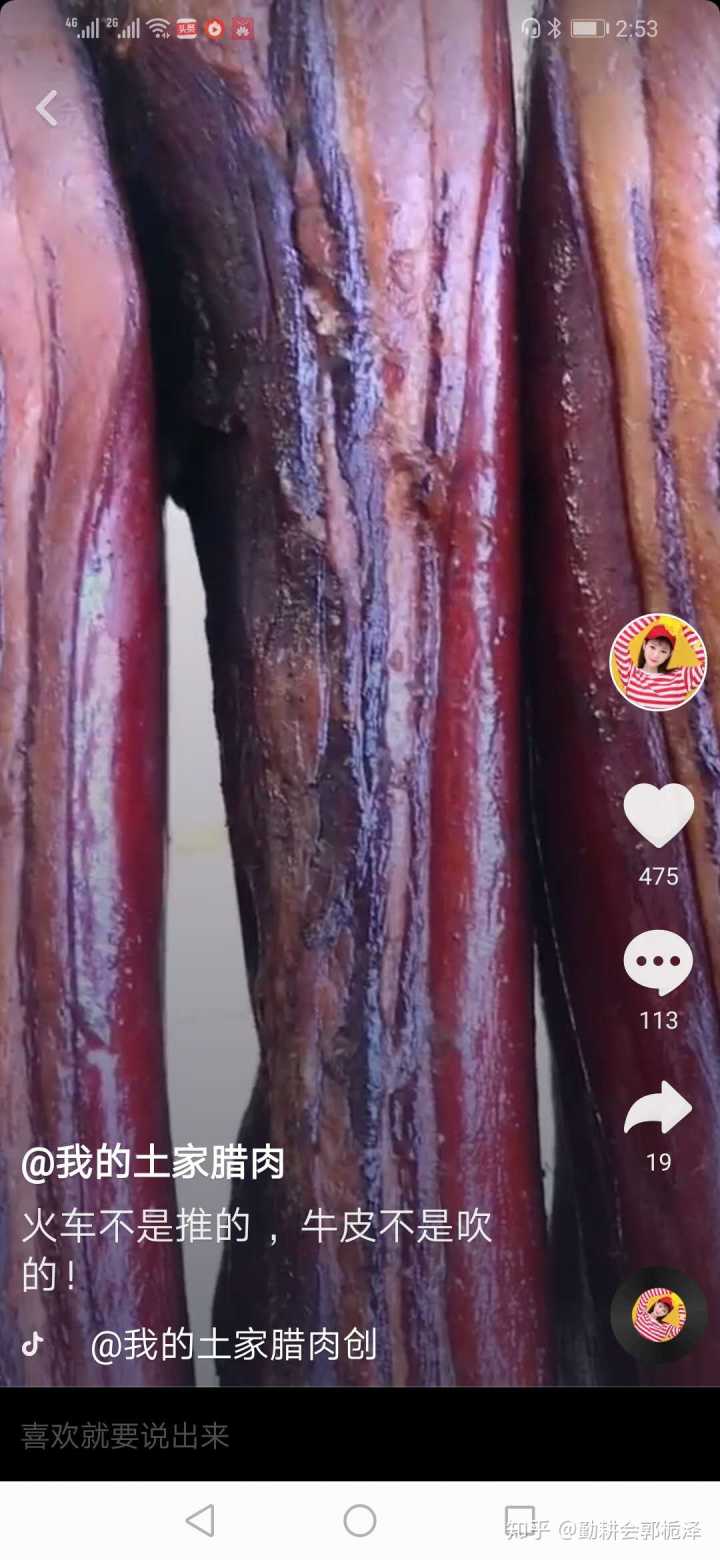
Task: Open the comments with 113 replies
Action: (658, 962)
